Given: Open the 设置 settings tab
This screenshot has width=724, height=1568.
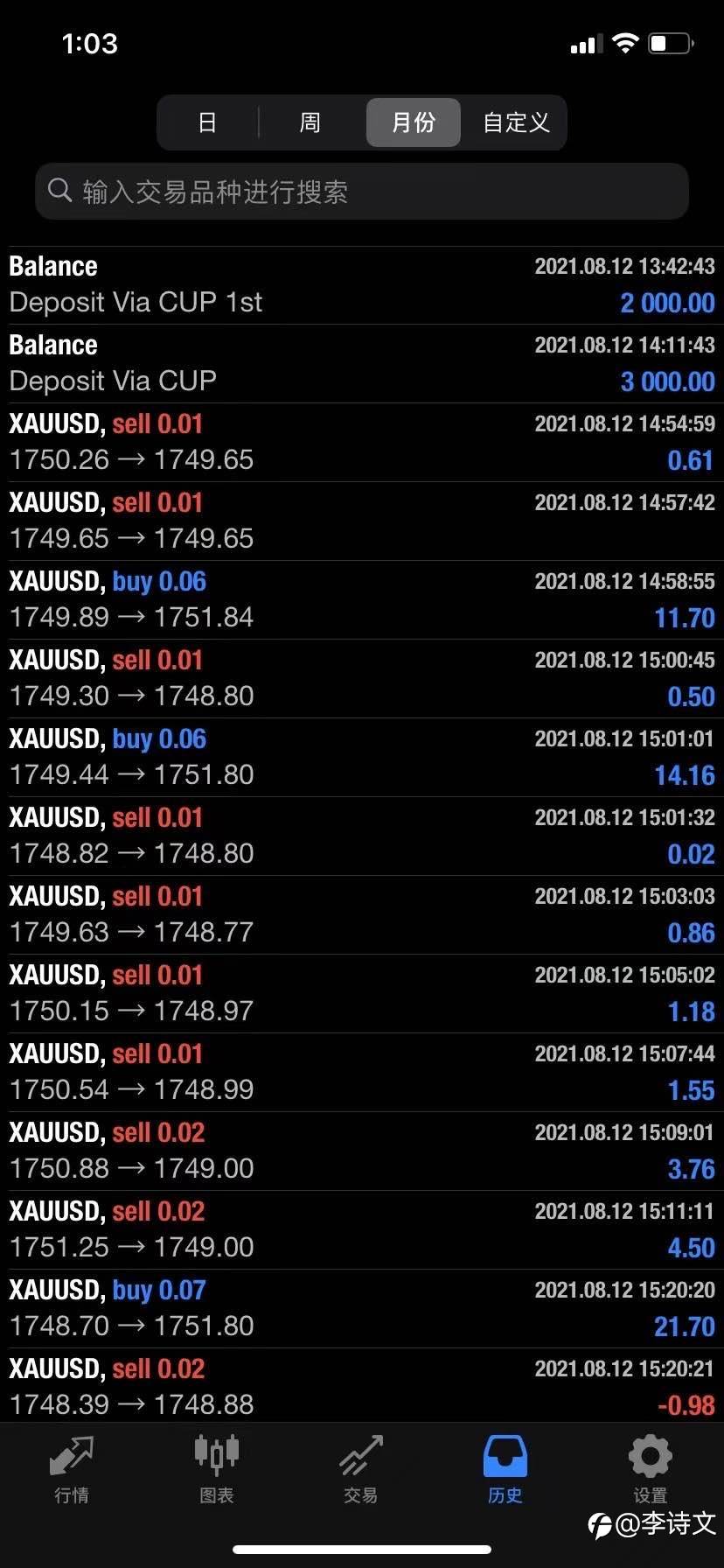Looking at the screenshot, I should [x=650, y=1470].
